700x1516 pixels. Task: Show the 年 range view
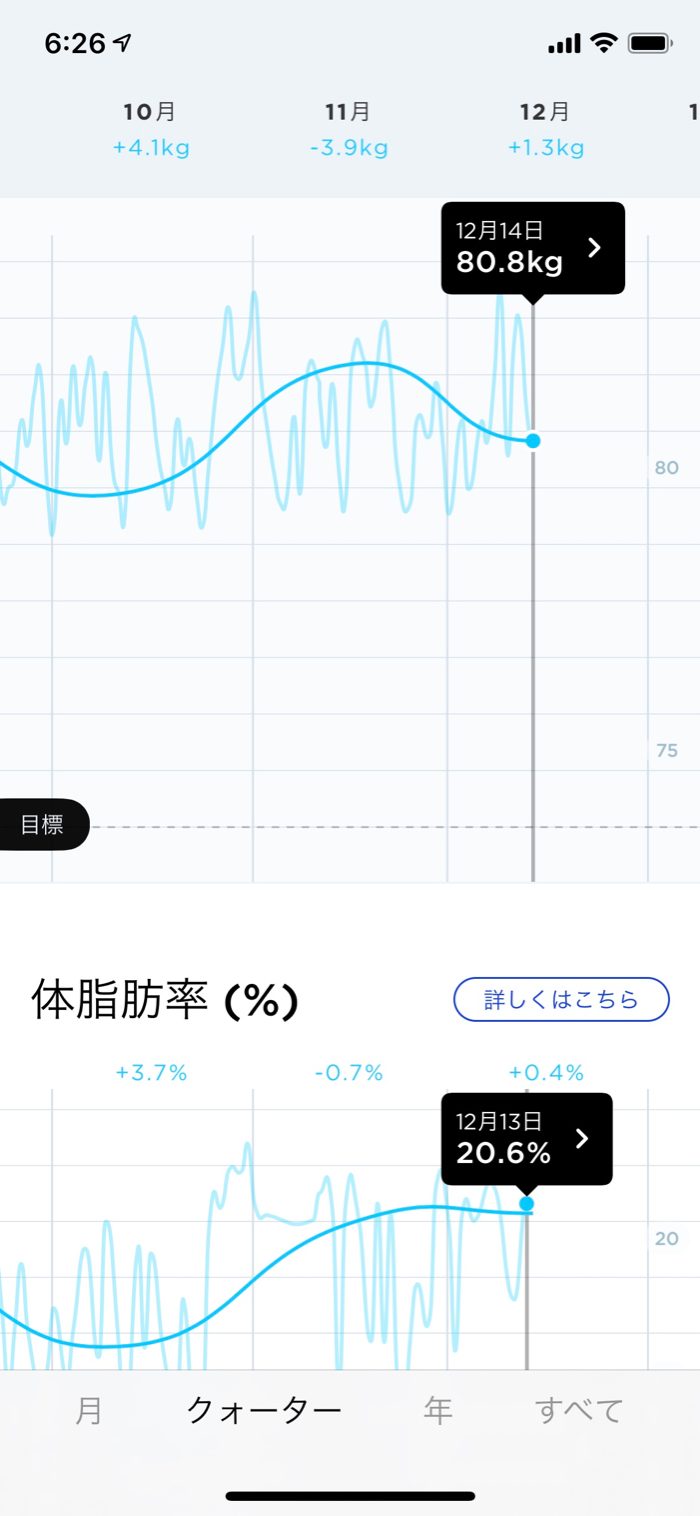click(x=438, y=1411)
